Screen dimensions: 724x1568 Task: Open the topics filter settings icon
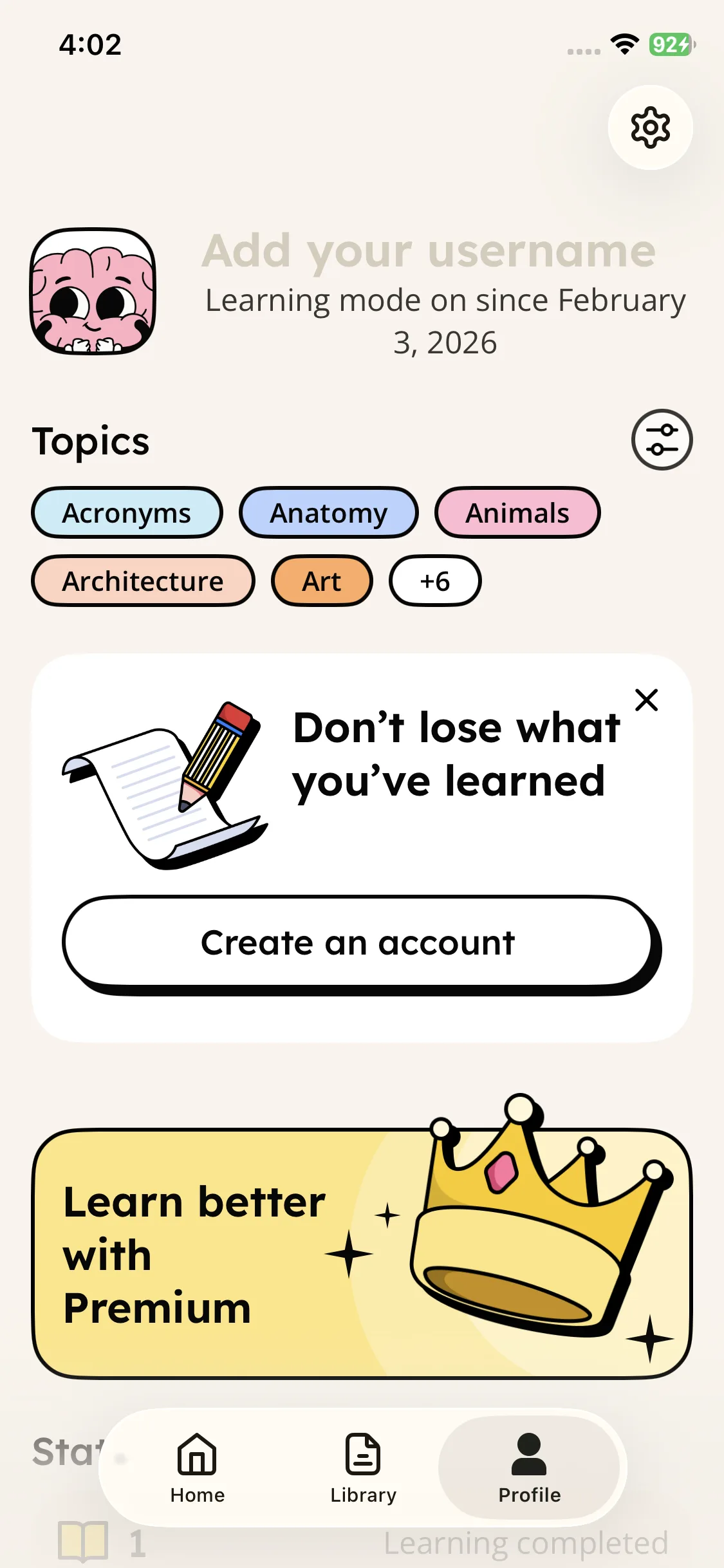pyautogui.click(x=662, y=440)
